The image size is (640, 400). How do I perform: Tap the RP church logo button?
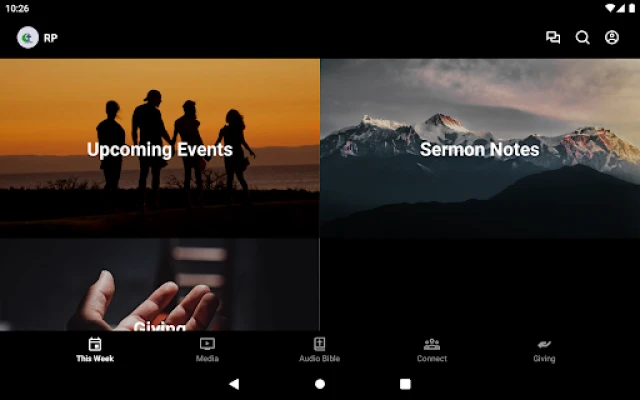pyautogui.click(x=28, y=38)
